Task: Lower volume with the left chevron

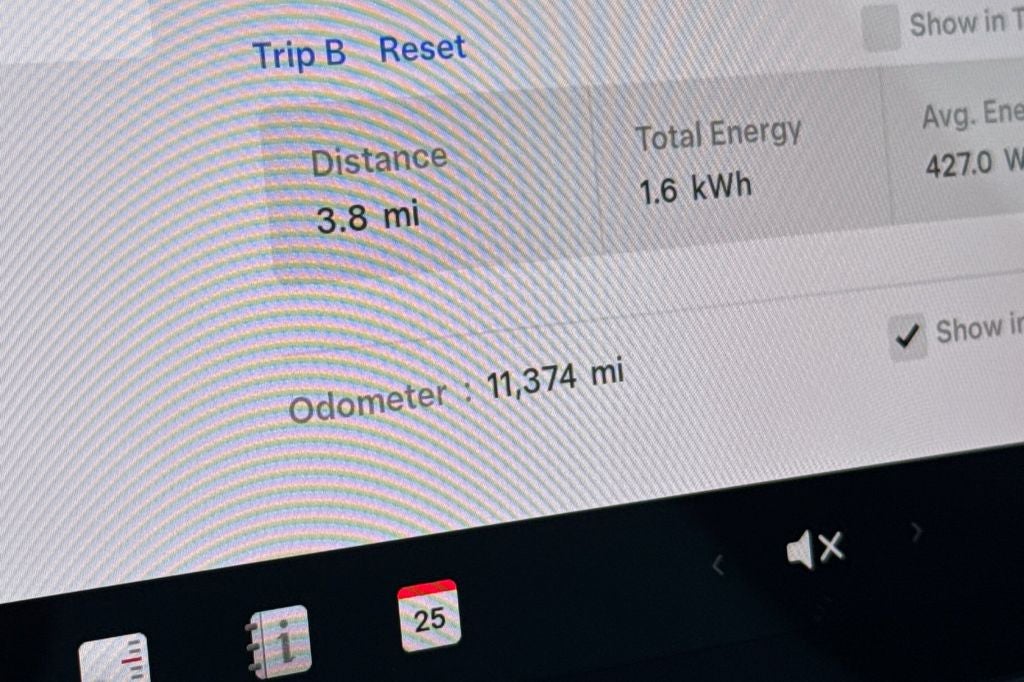Action: (717, 566)
